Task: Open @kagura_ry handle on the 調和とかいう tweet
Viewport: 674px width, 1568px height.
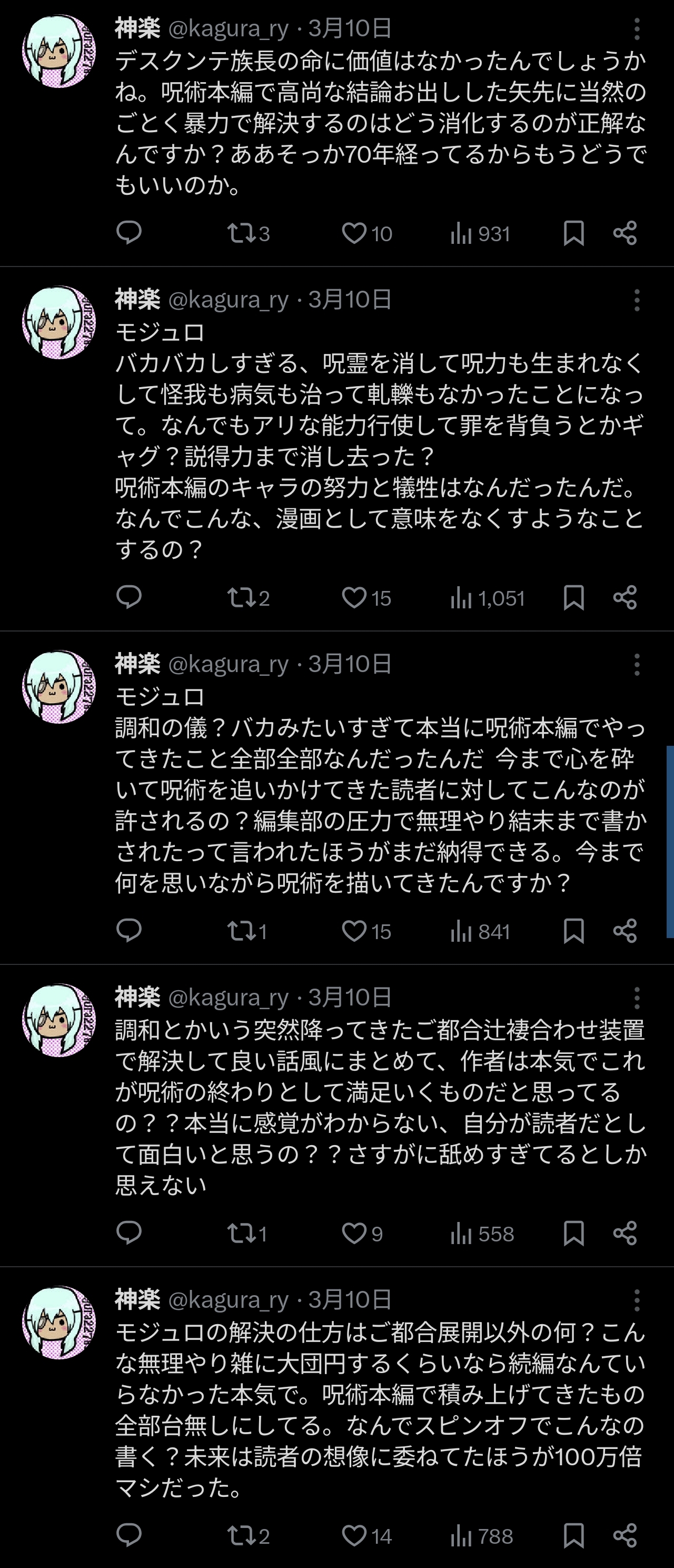Action: coord(228,997)
